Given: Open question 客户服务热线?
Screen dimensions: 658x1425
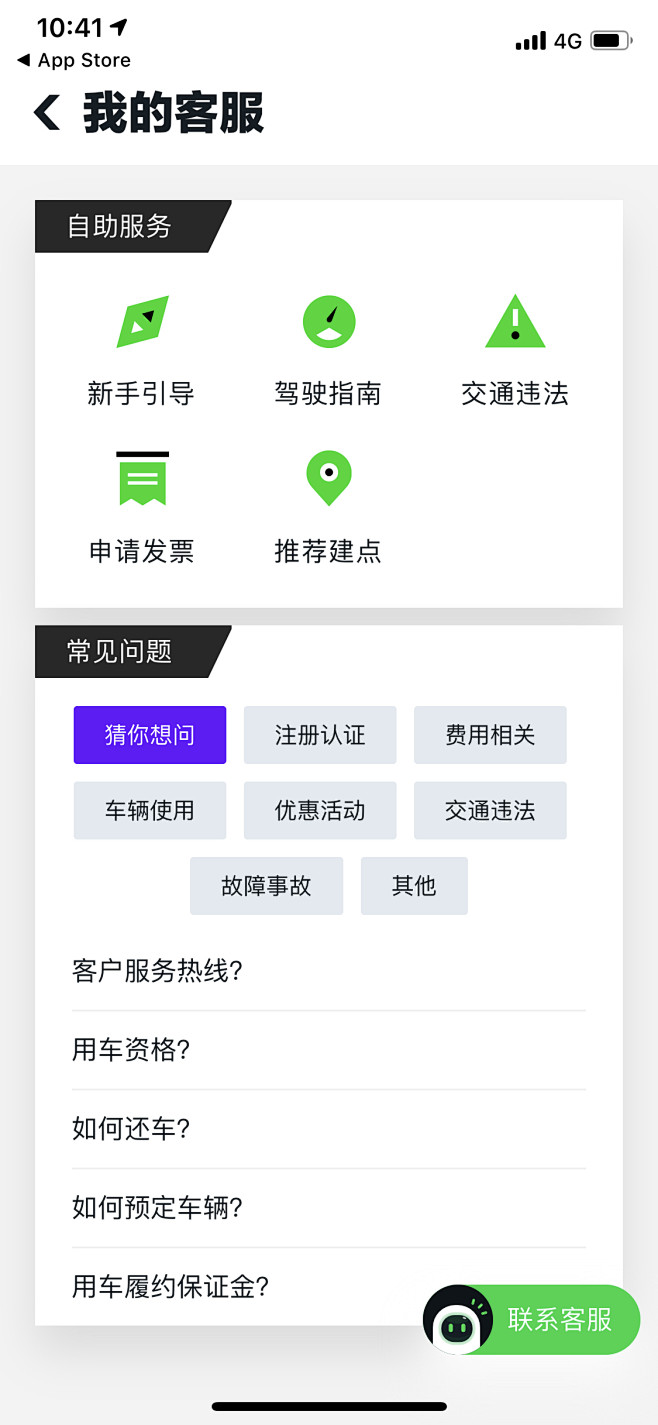Looking at the screenshot, I should coord(329,971).
